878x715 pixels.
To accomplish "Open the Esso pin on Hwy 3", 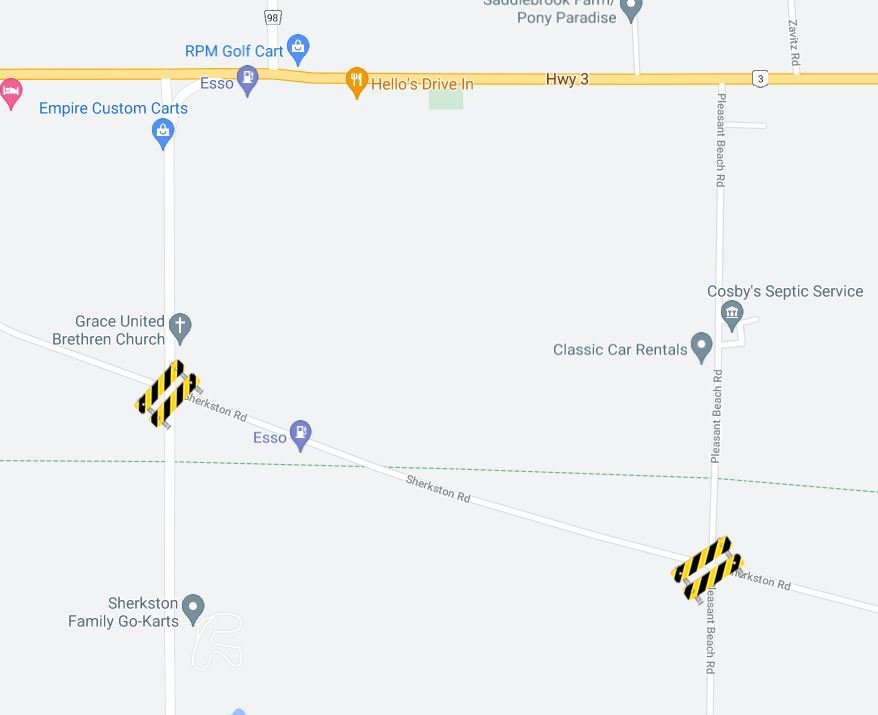I will (x=247, y=79).
